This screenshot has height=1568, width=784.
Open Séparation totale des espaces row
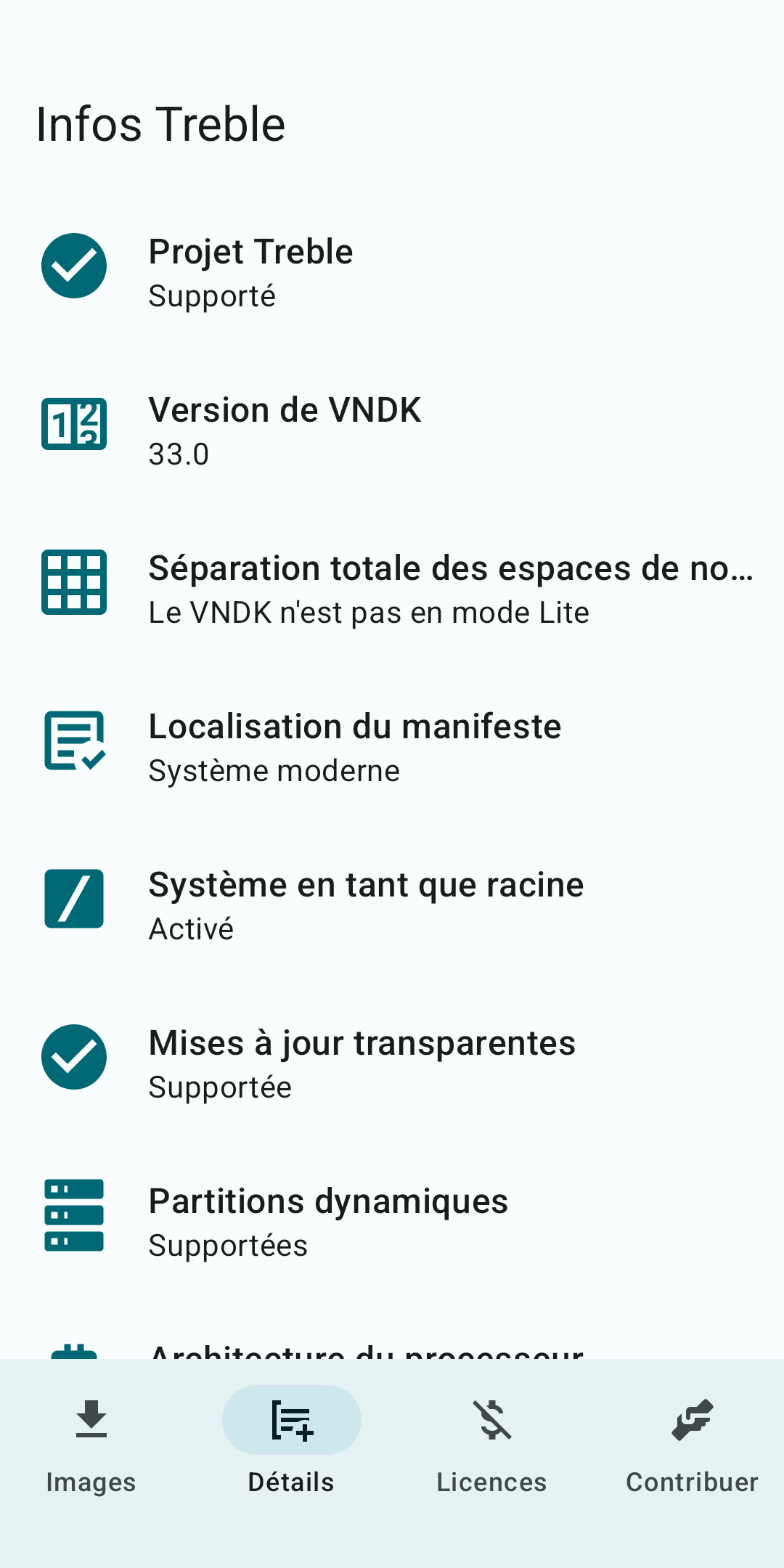392,589
